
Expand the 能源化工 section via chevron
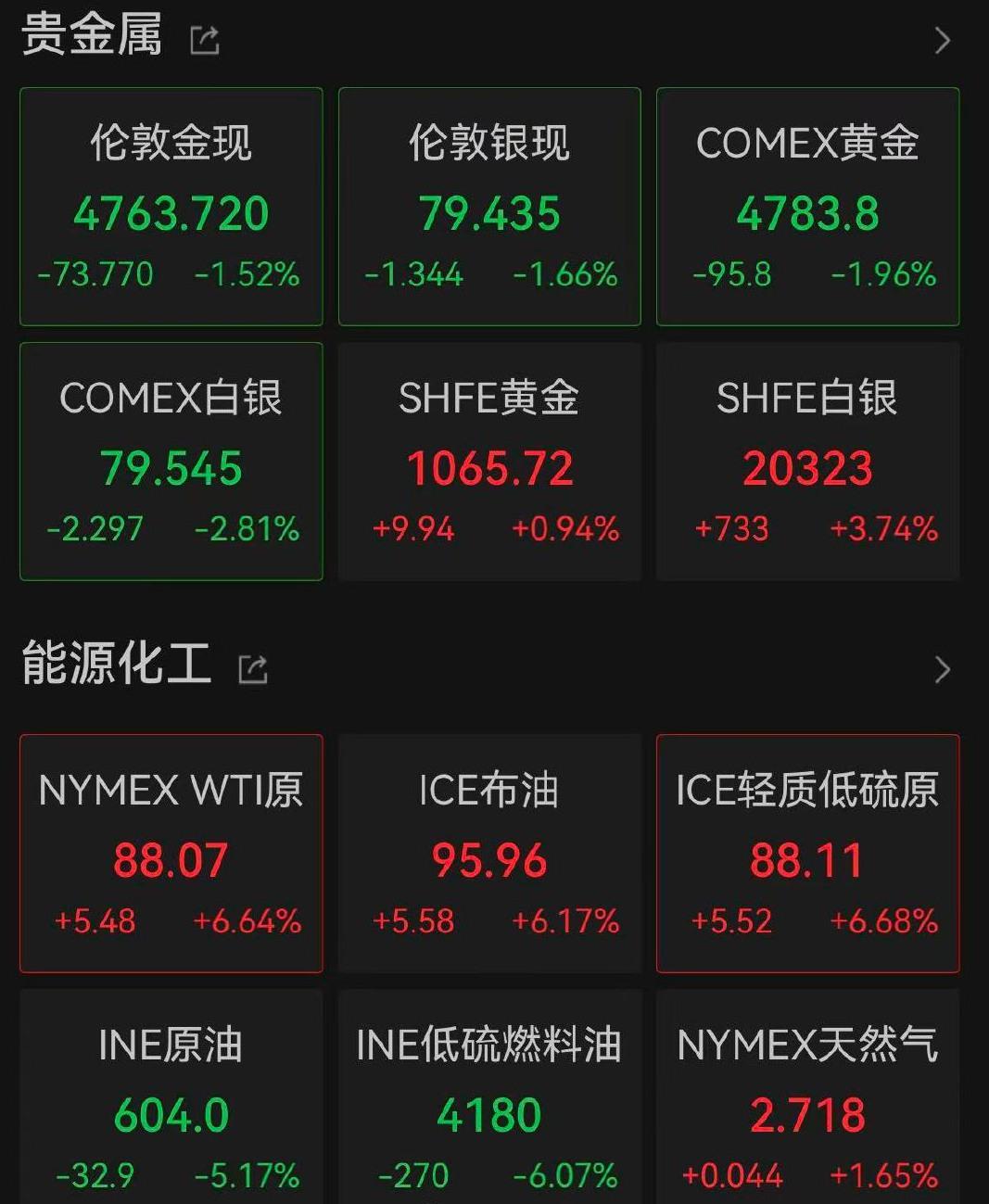click(x=944, y=668)
